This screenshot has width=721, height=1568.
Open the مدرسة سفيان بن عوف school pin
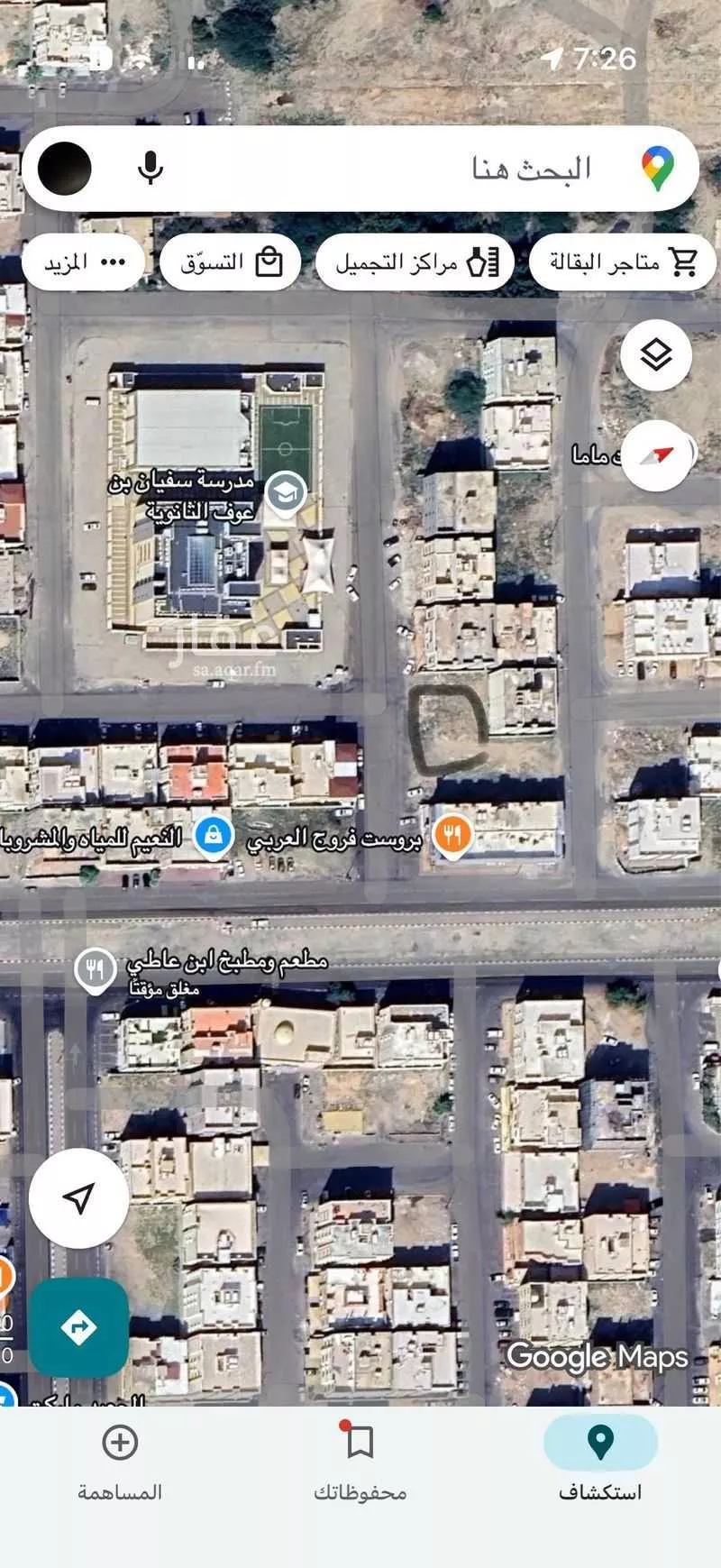tap(285, 493)
